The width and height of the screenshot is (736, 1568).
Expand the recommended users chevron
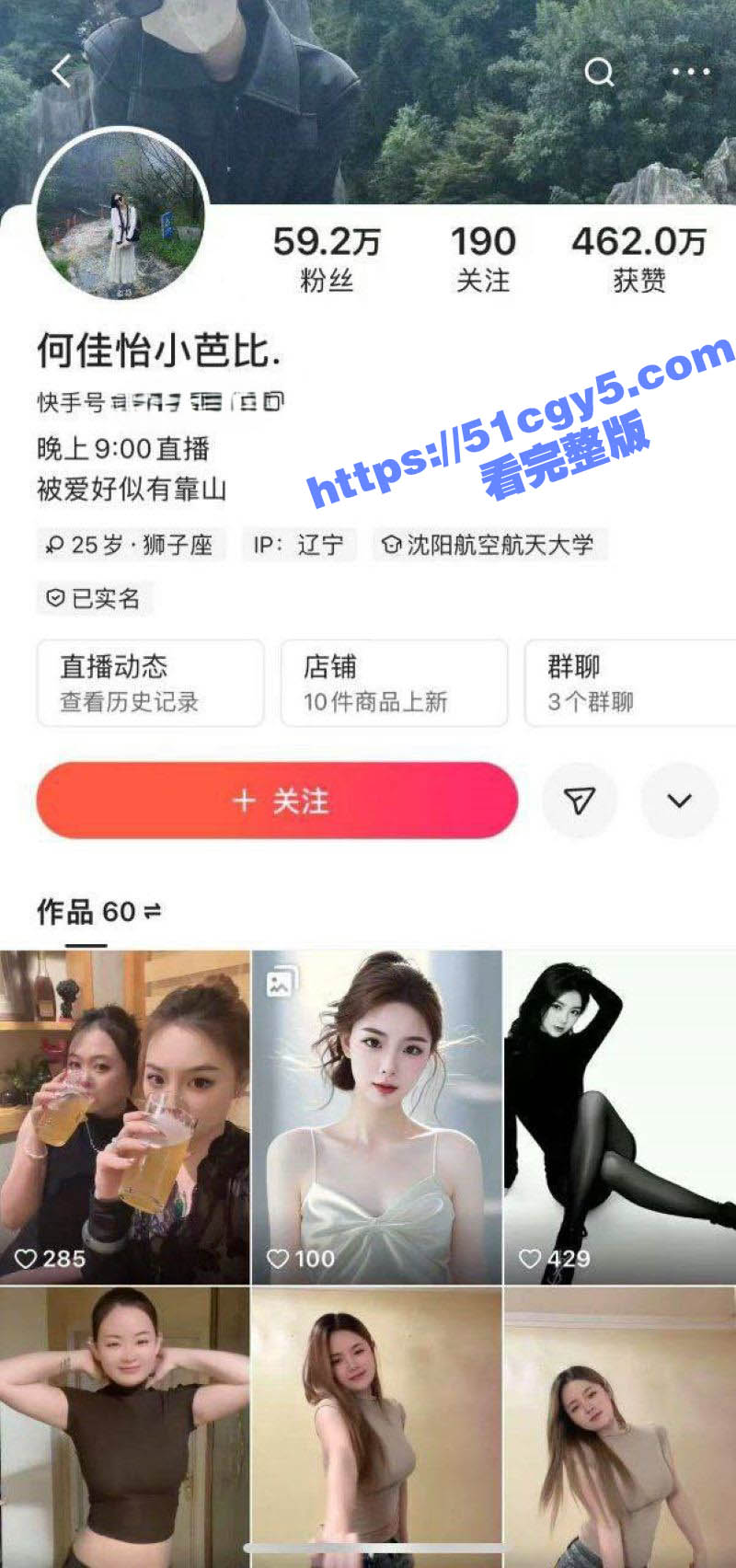(679, 801)
